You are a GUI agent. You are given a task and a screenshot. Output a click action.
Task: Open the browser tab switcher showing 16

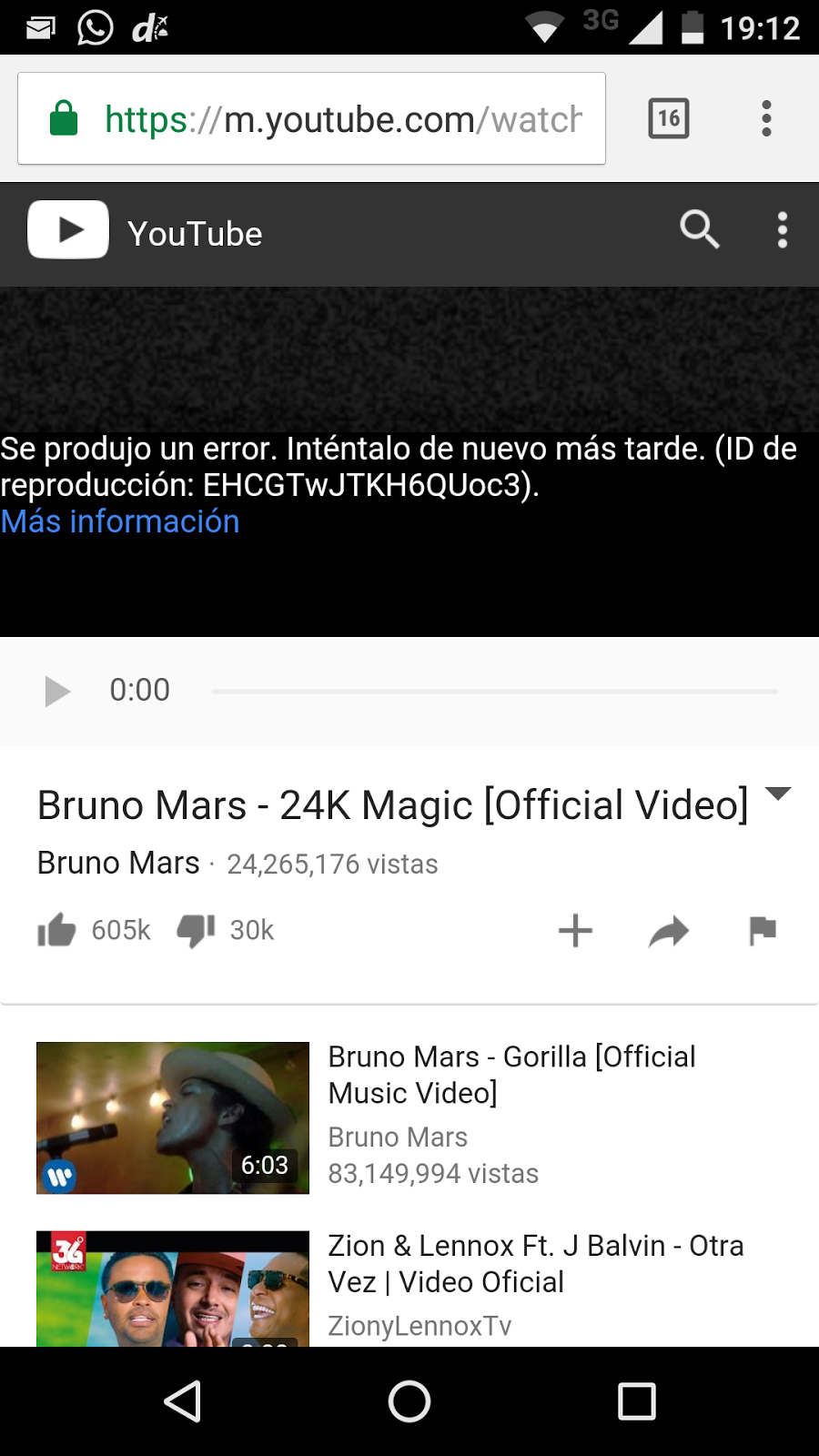pyautogui.click(x=668, y=118)
